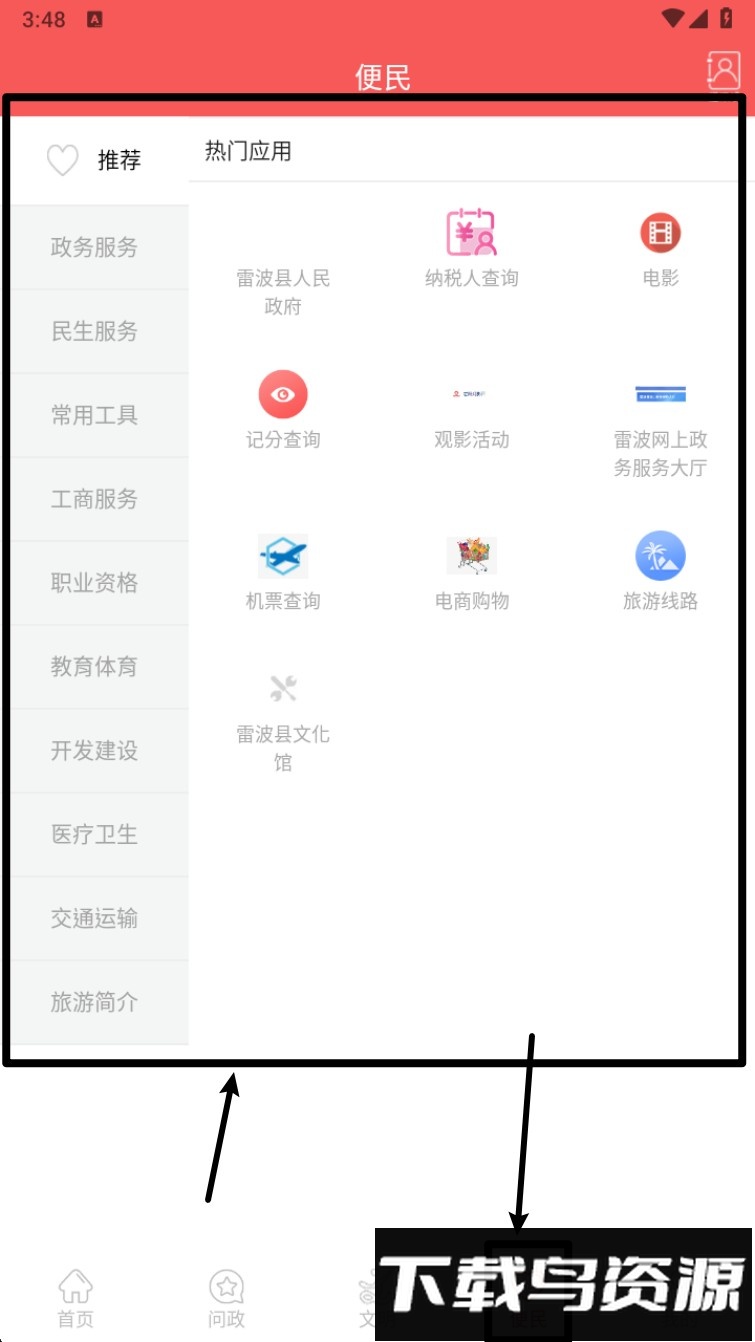Select the 交通运输 category
755x1342 pixels.
[95, 919]
